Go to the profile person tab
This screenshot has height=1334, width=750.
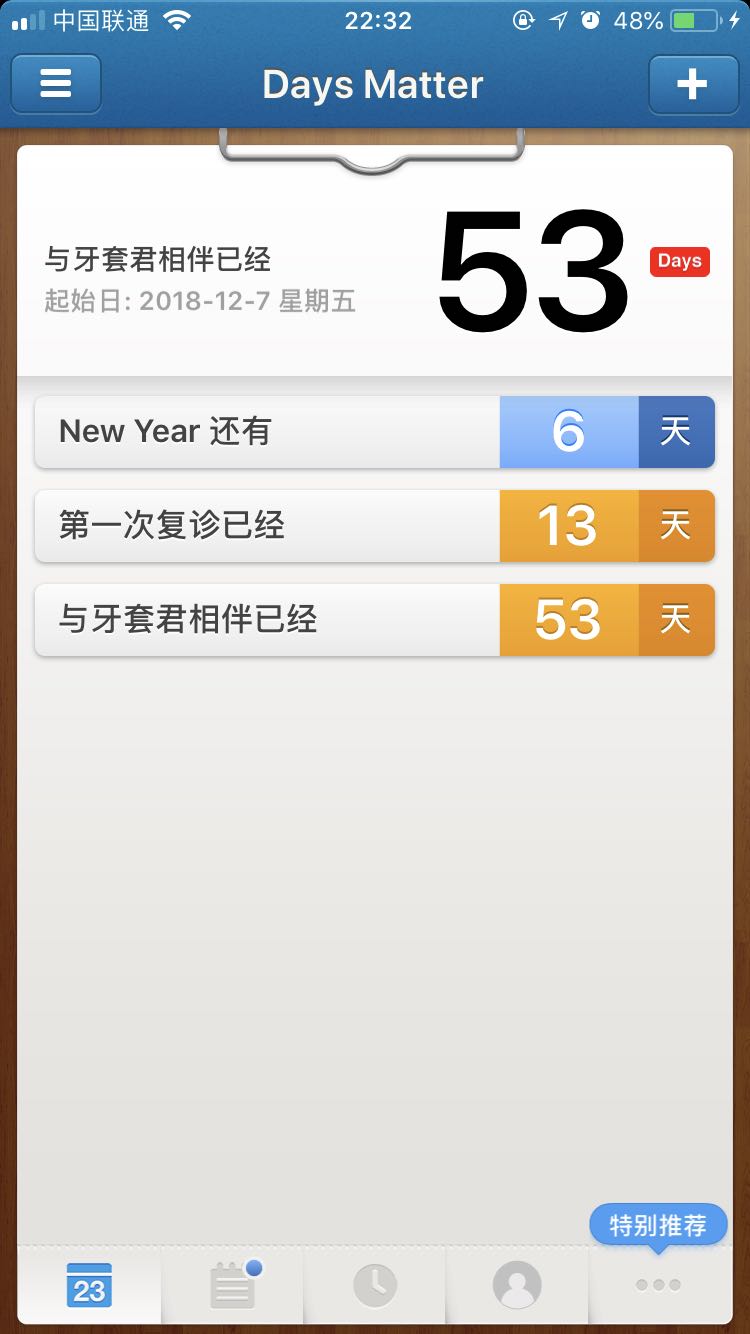click(x=517, y=1285)
